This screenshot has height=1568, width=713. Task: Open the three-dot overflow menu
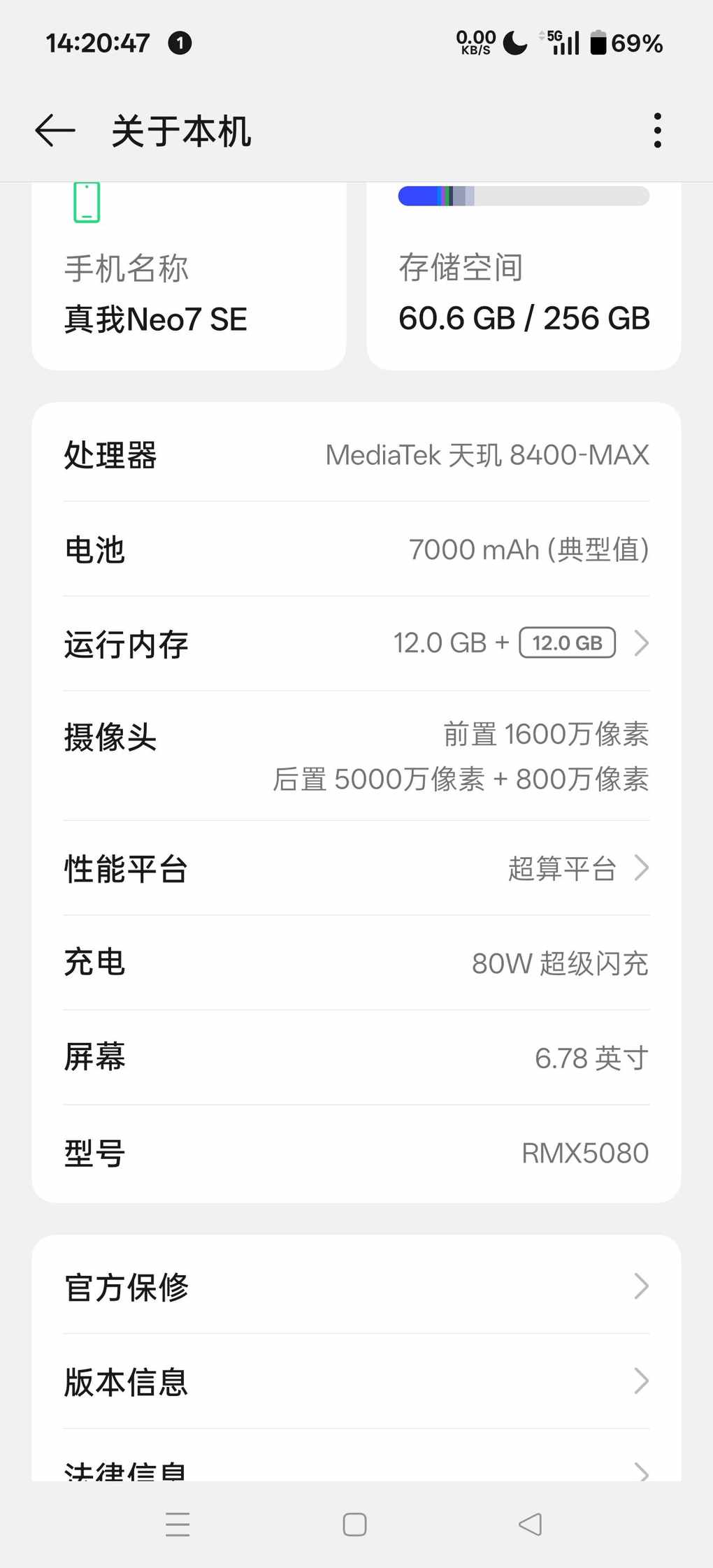[x=657, y=131]
